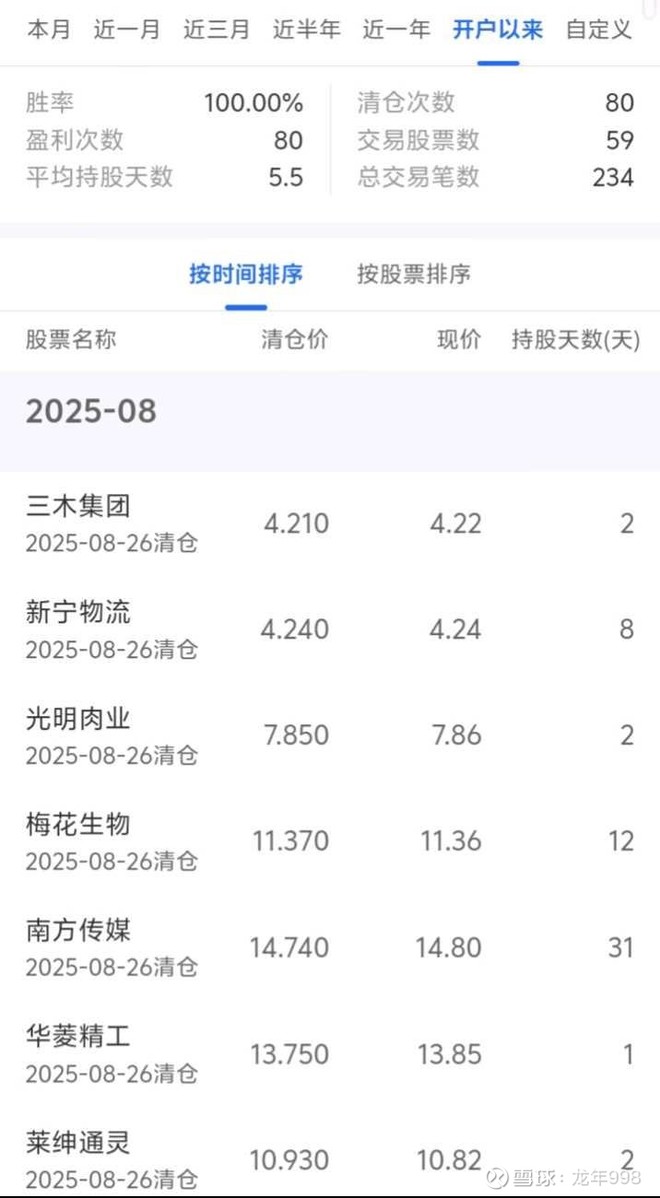Open the 莱绅通灵 trade row
This screenshot has width=660, height=1198.
click(330, 1158)
